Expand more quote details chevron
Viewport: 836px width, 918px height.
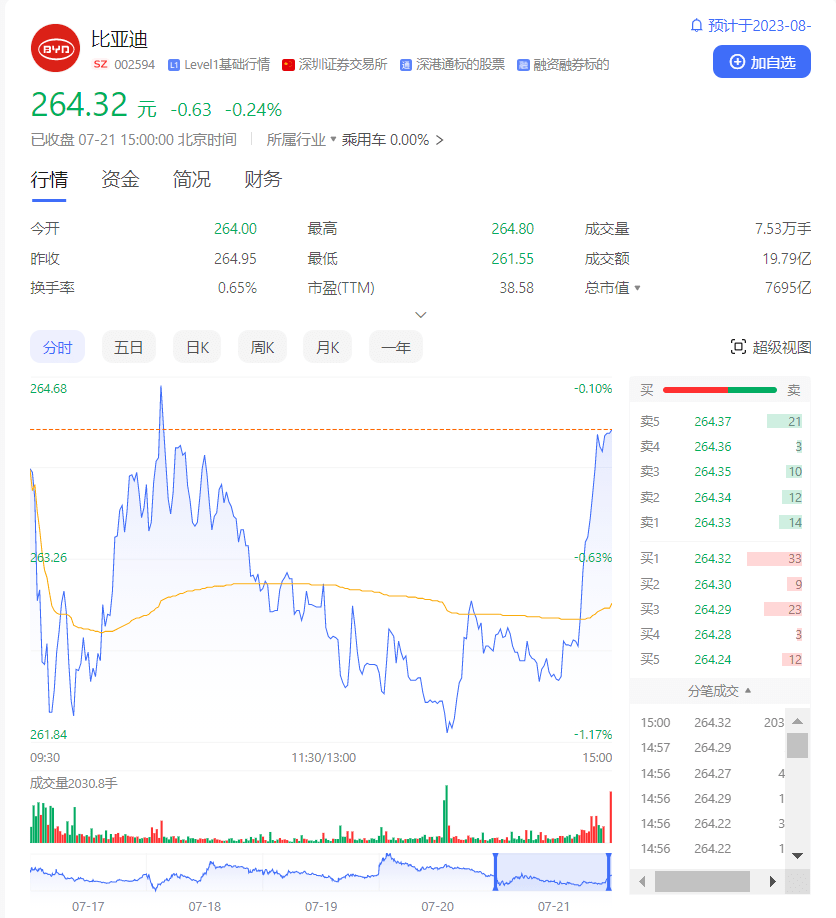(x=421, y=315)
